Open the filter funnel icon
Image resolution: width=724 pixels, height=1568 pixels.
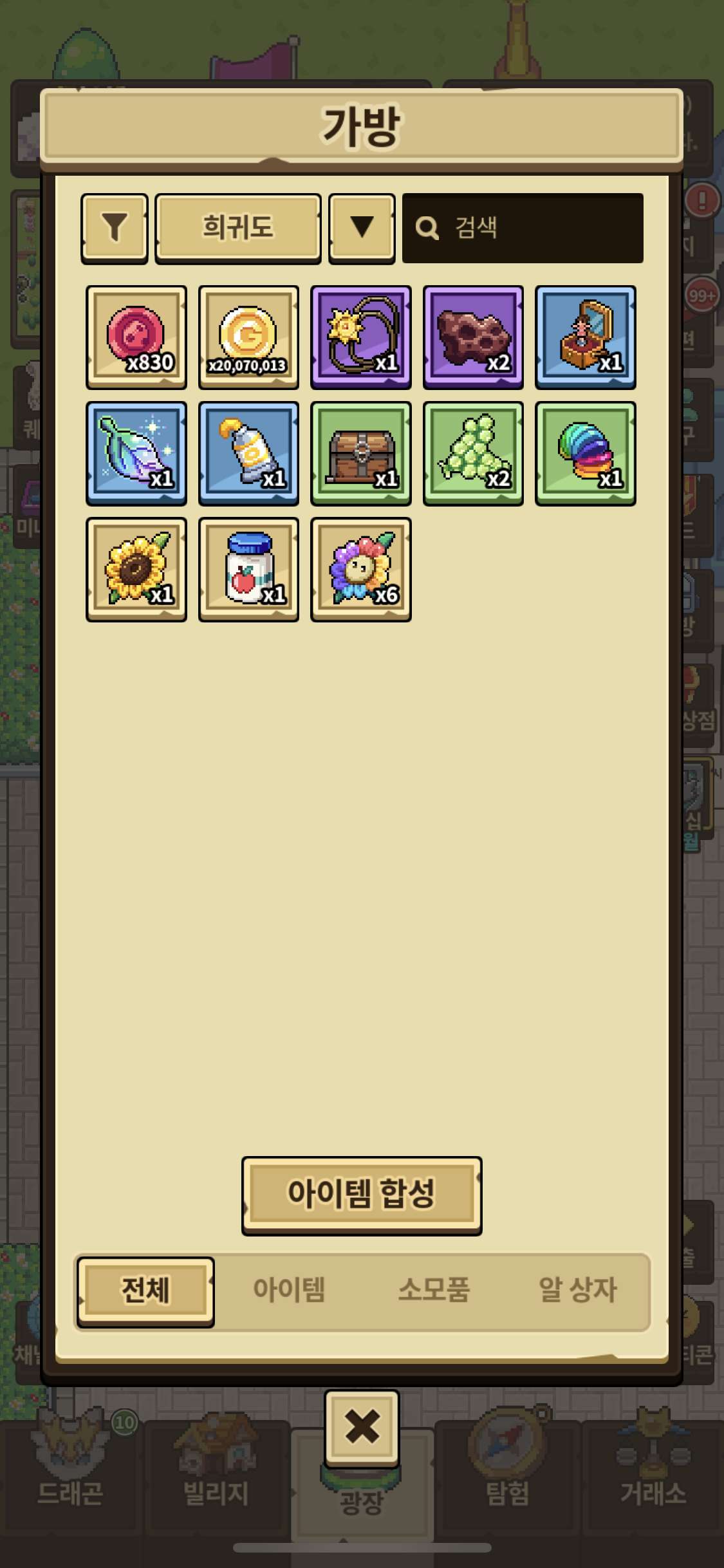pos(115,228)
